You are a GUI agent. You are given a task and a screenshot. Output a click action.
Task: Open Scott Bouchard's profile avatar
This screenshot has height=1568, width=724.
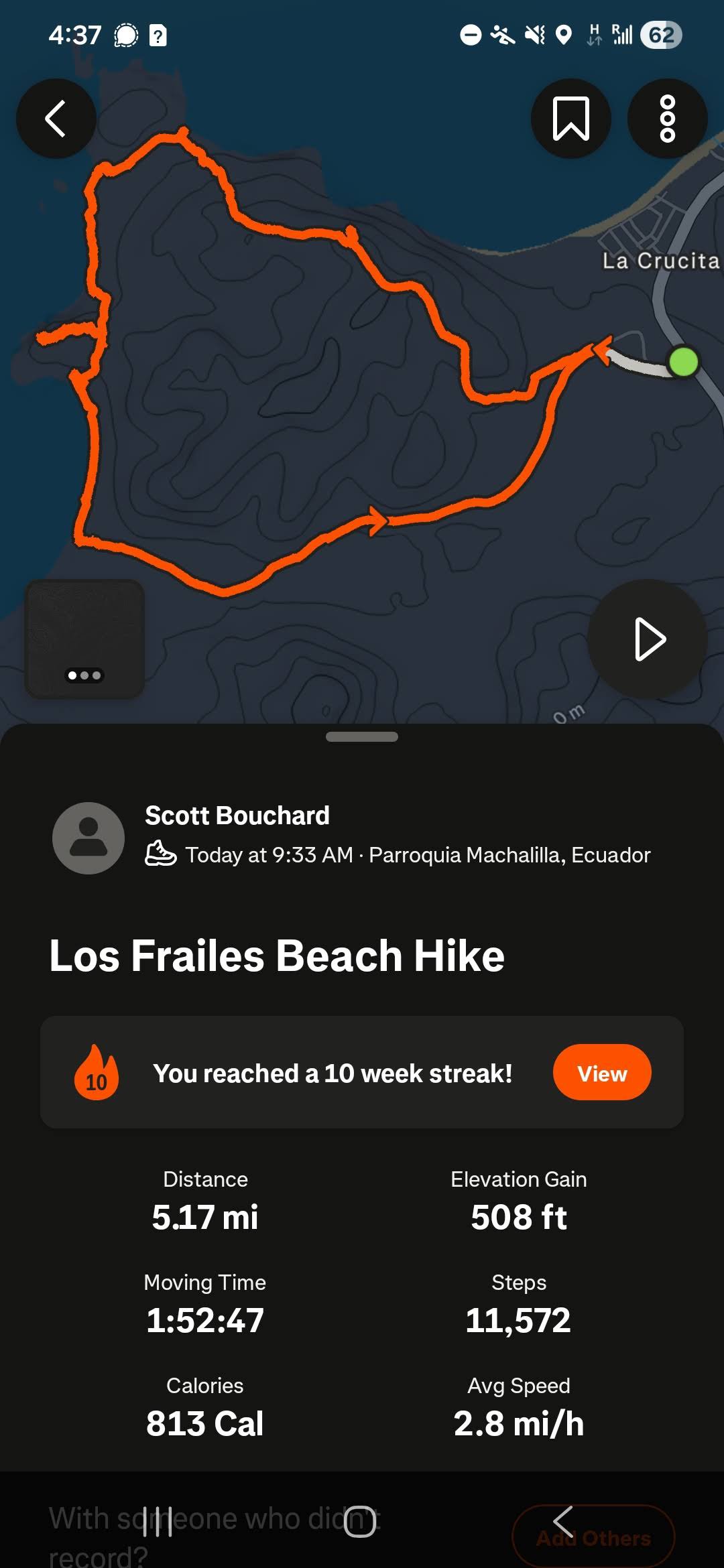pos(88,838)
